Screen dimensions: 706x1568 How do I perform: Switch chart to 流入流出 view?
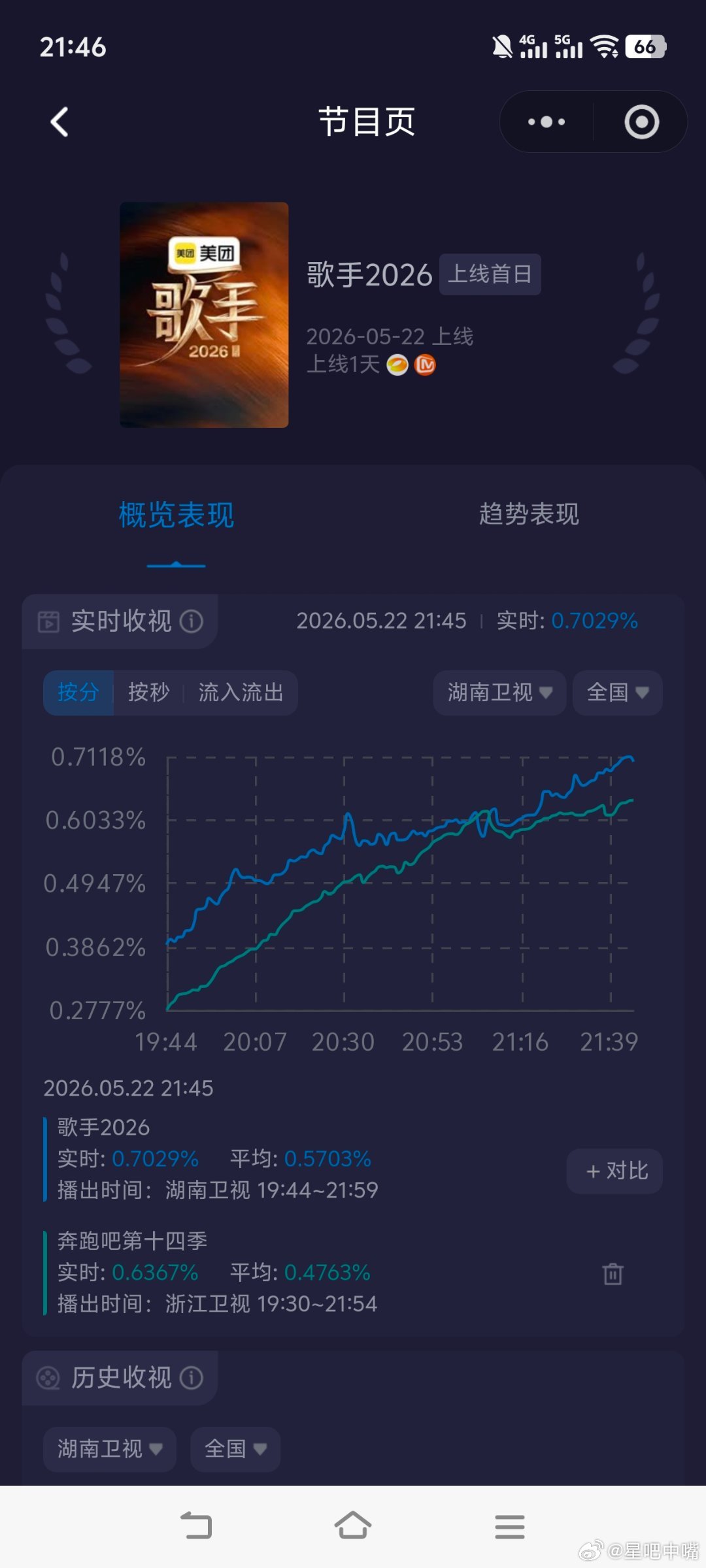[x=241, y=693]
